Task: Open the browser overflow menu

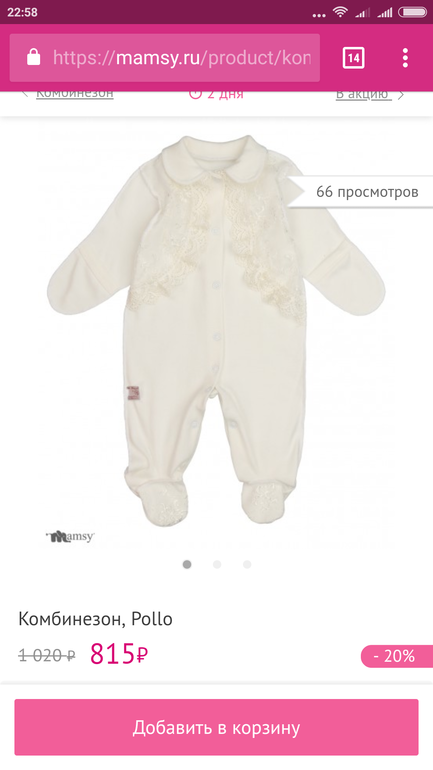Action: (405, 58)
